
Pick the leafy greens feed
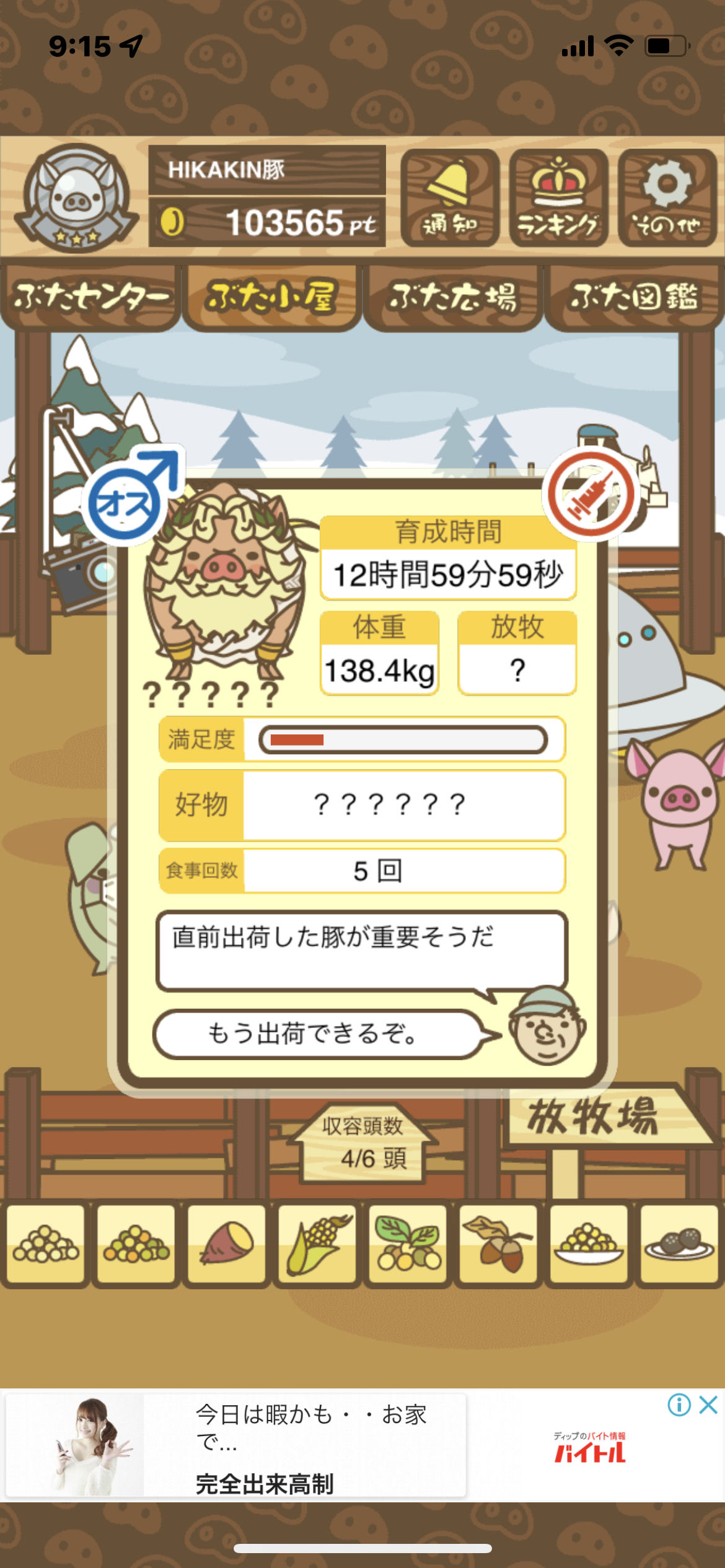coord(408,1243)
